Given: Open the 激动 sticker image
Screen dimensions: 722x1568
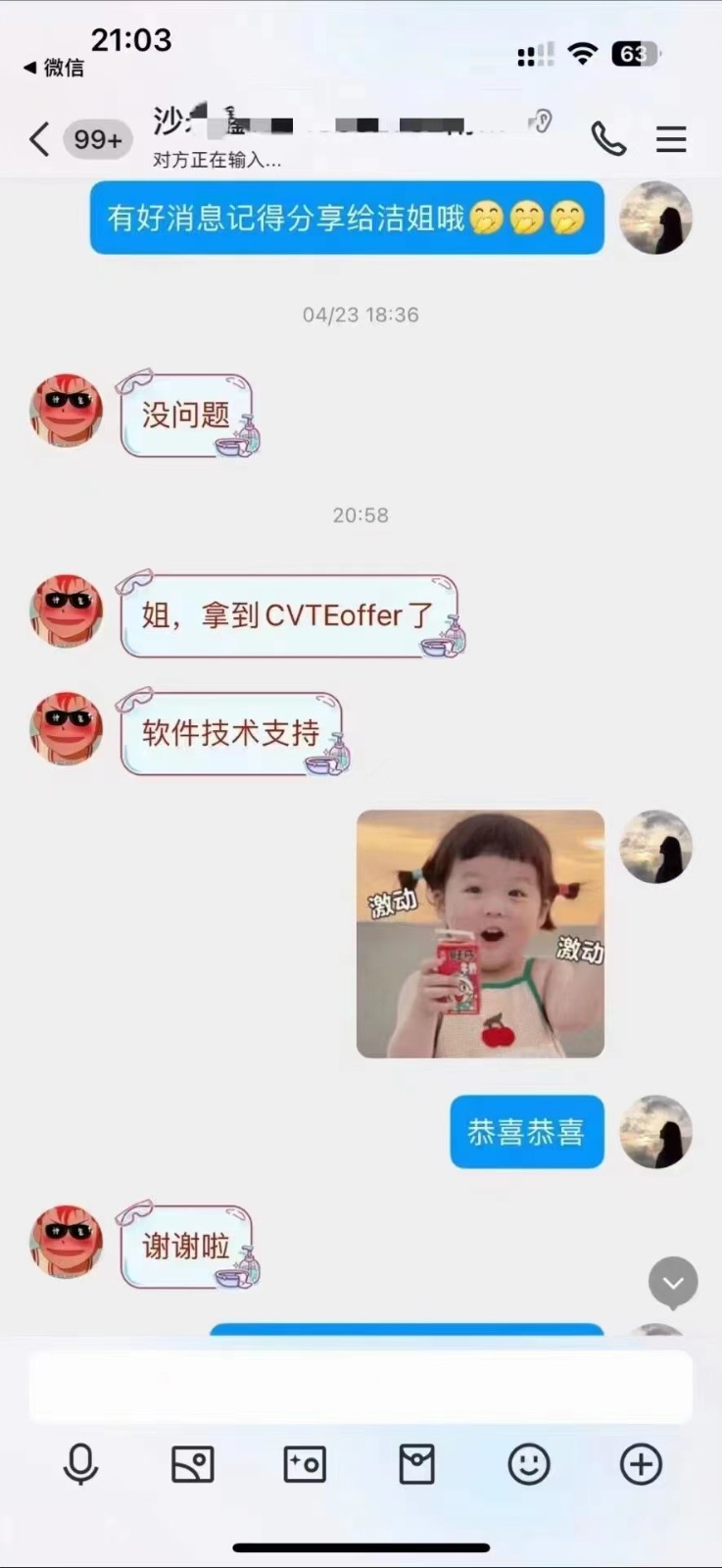Looking at the screenshot, I should [480, 934].
